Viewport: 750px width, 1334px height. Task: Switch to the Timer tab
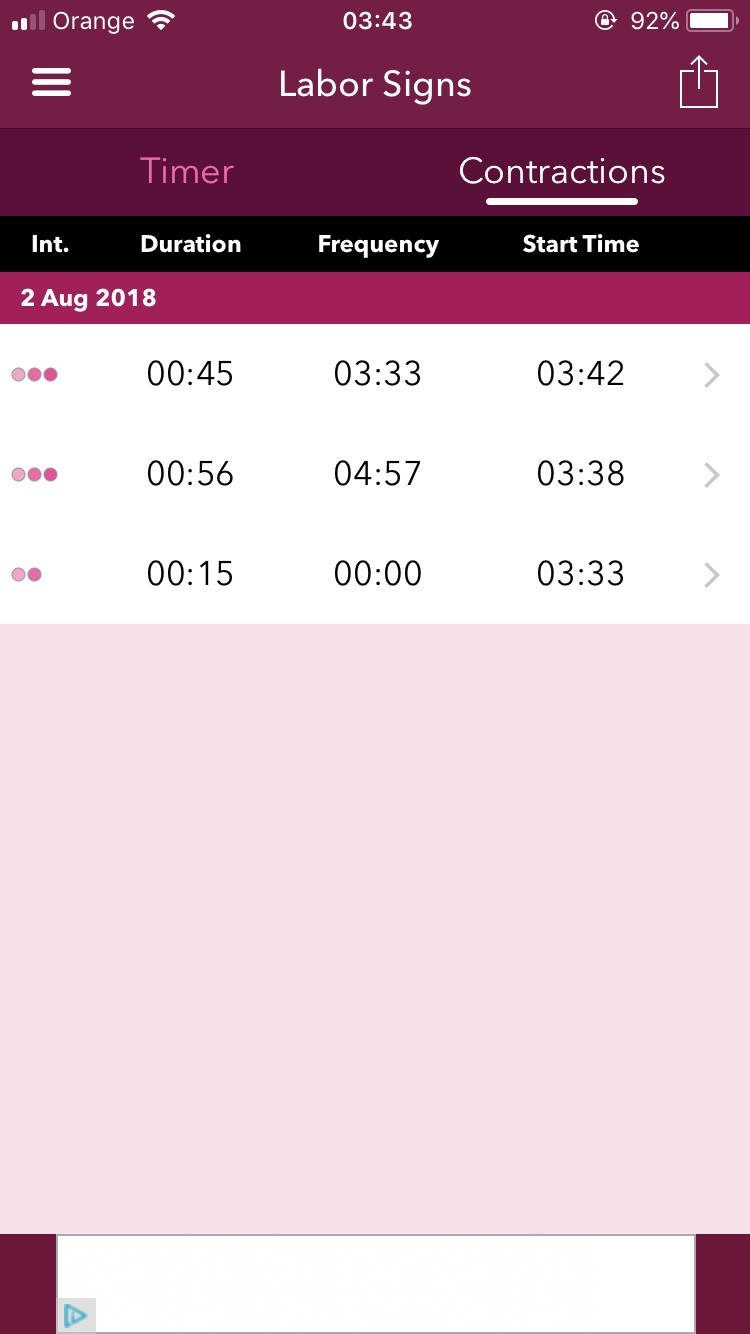point(187,171)
